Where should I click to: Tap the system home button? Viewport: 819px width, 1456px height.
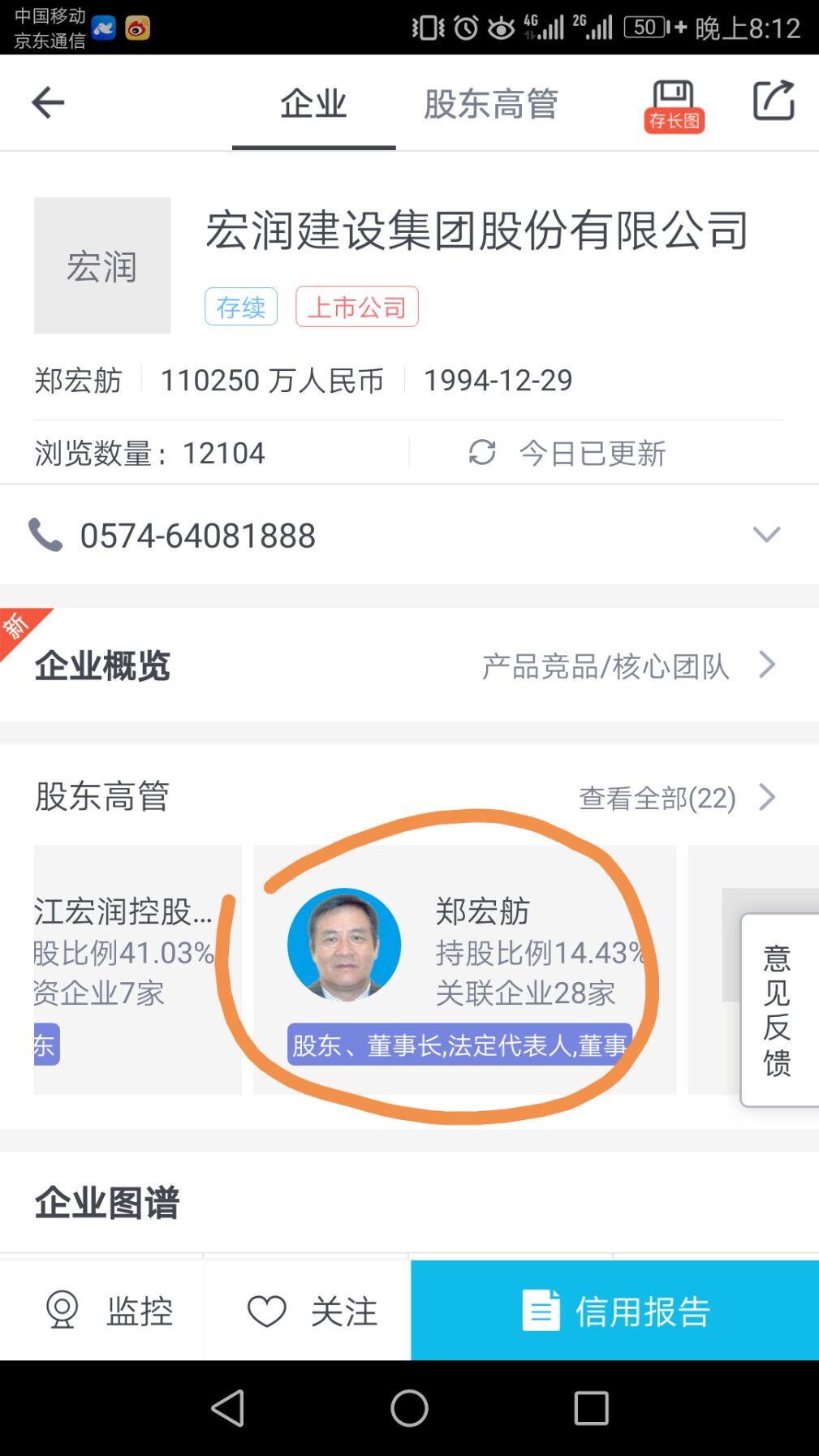pos(409,1408)
